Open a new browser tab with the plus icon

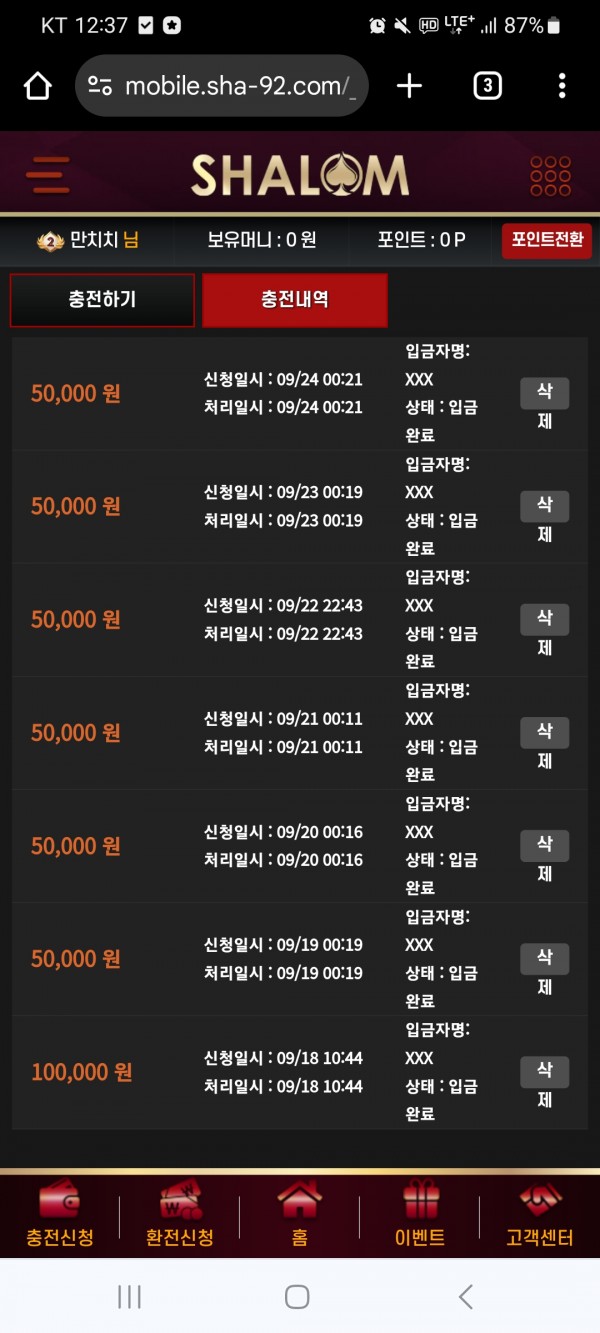tap(409, 86)
